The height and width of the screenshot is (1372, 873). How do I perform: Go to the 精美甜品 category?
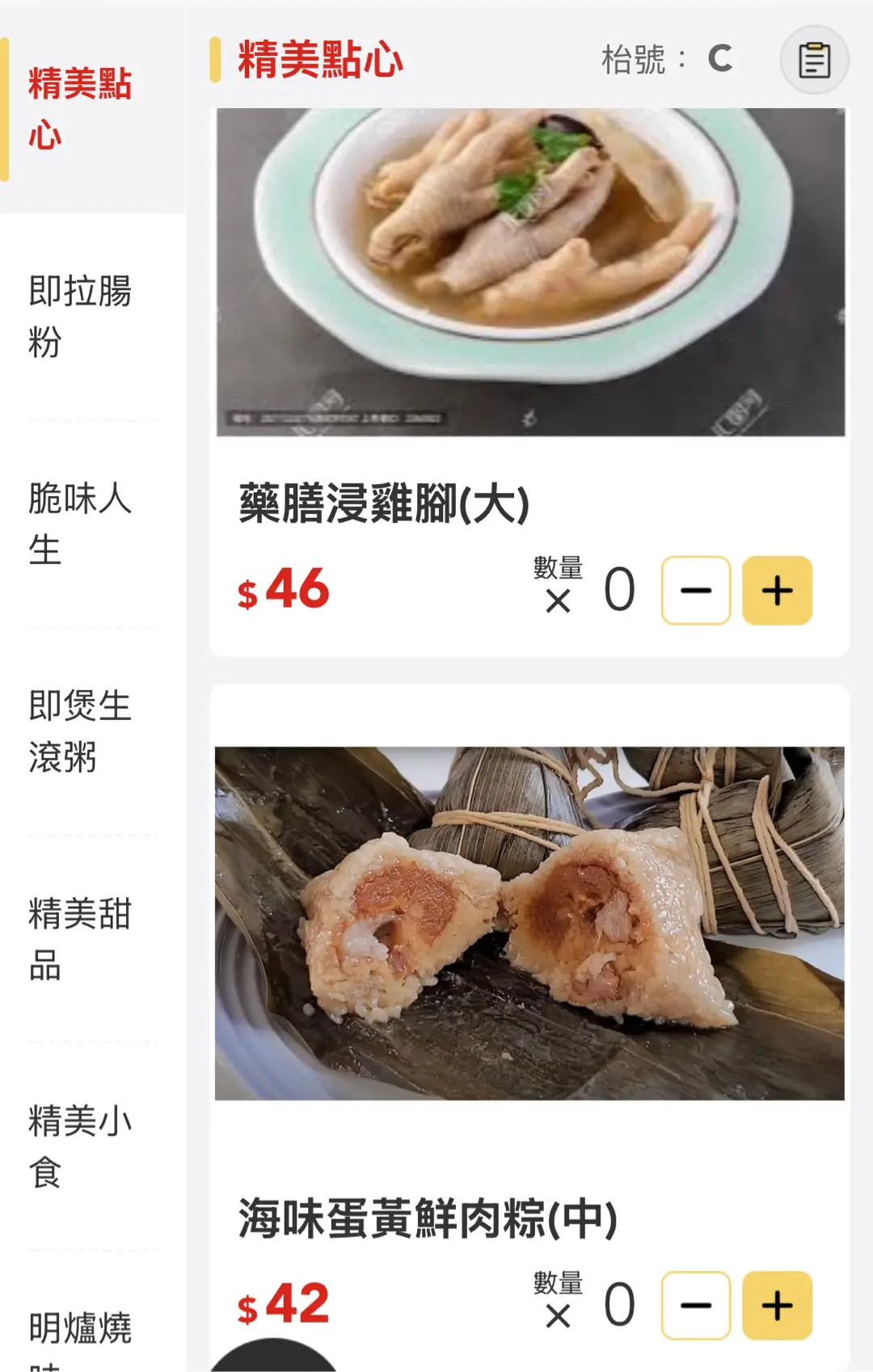point(80,939)
